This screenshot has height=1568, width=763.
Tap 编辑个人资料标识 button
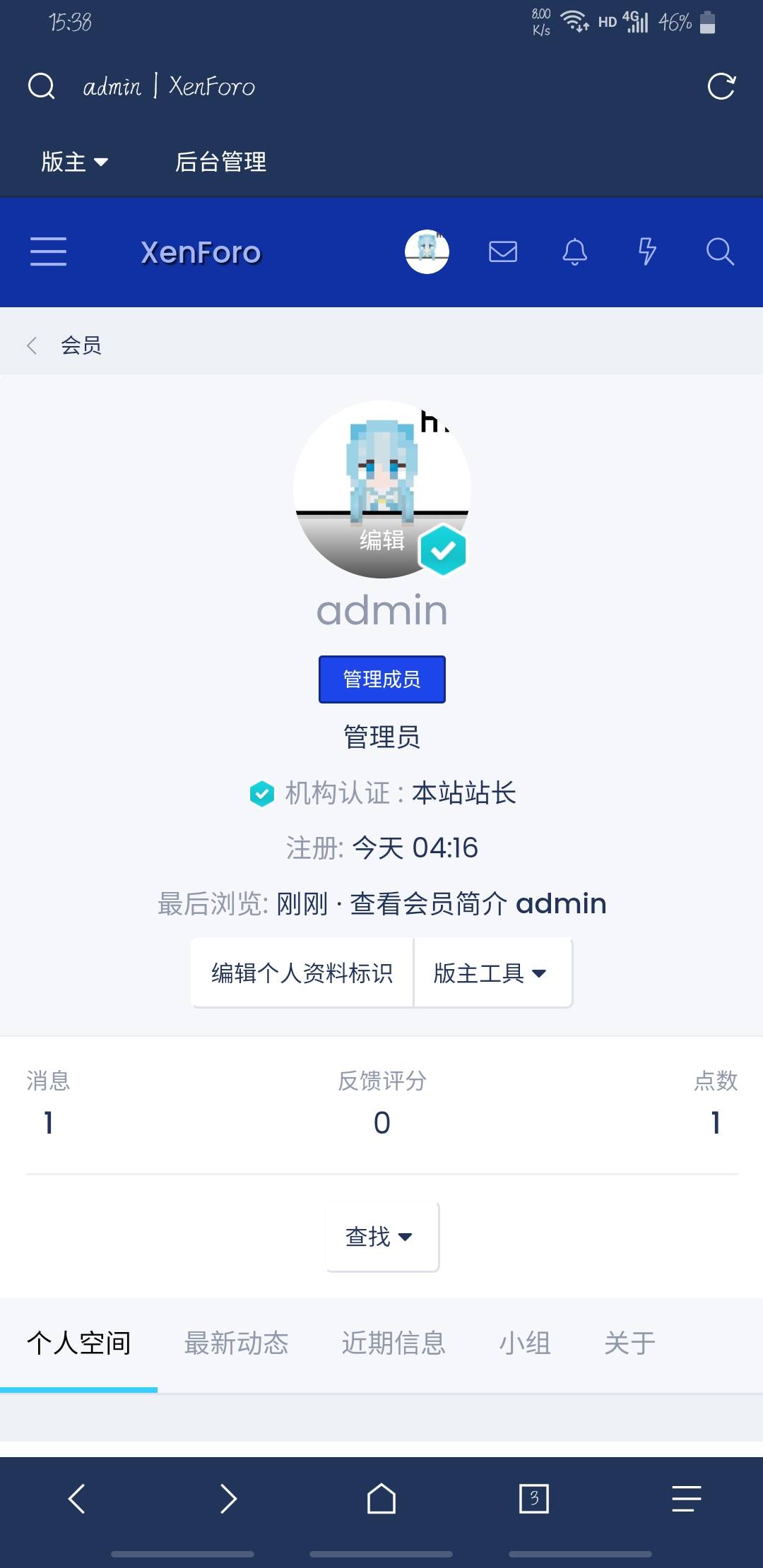(x=302, y=973)
